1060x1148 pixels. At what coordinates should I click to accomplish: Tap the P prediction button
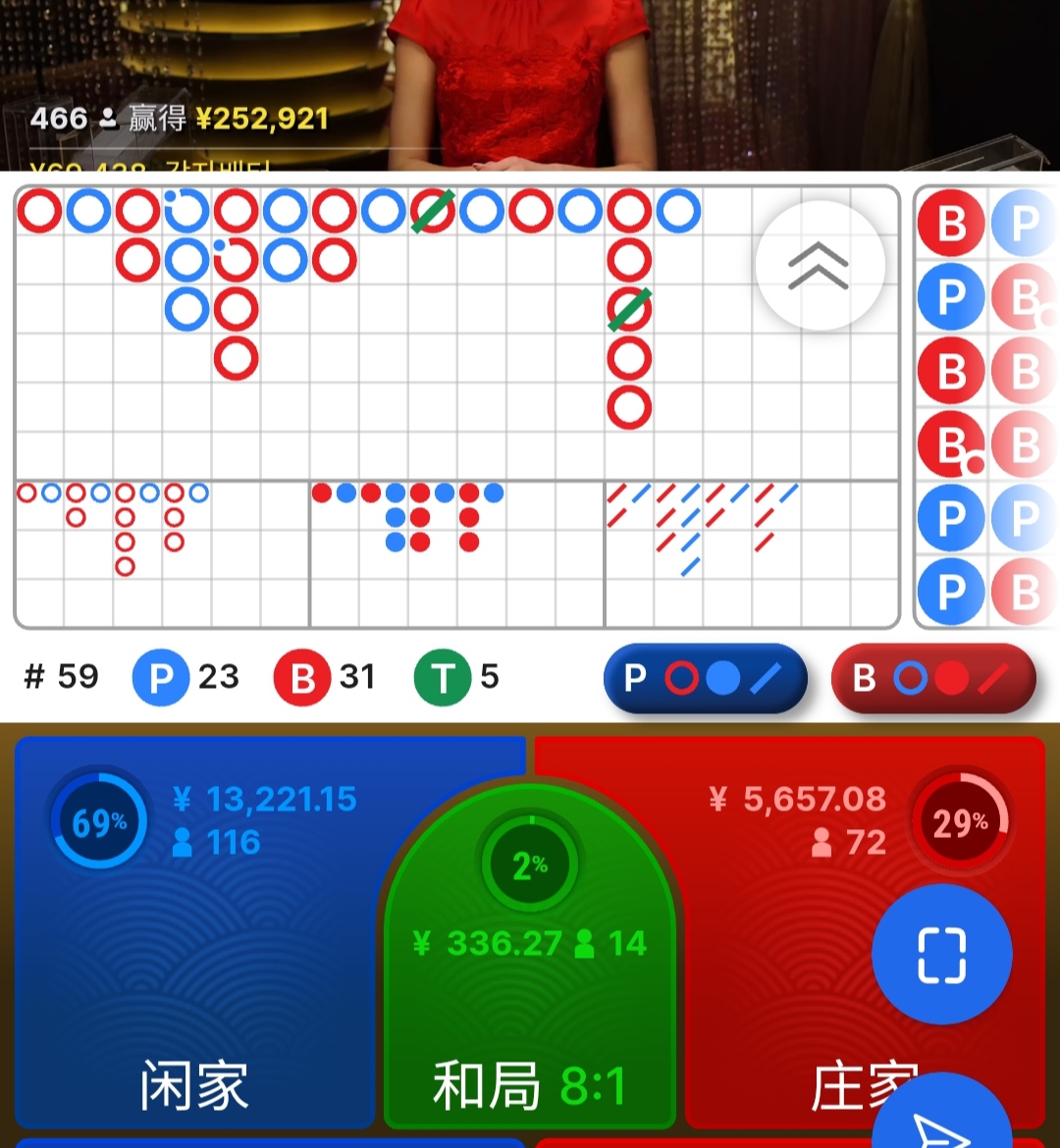pyautogui.click(x=706, y=678)
